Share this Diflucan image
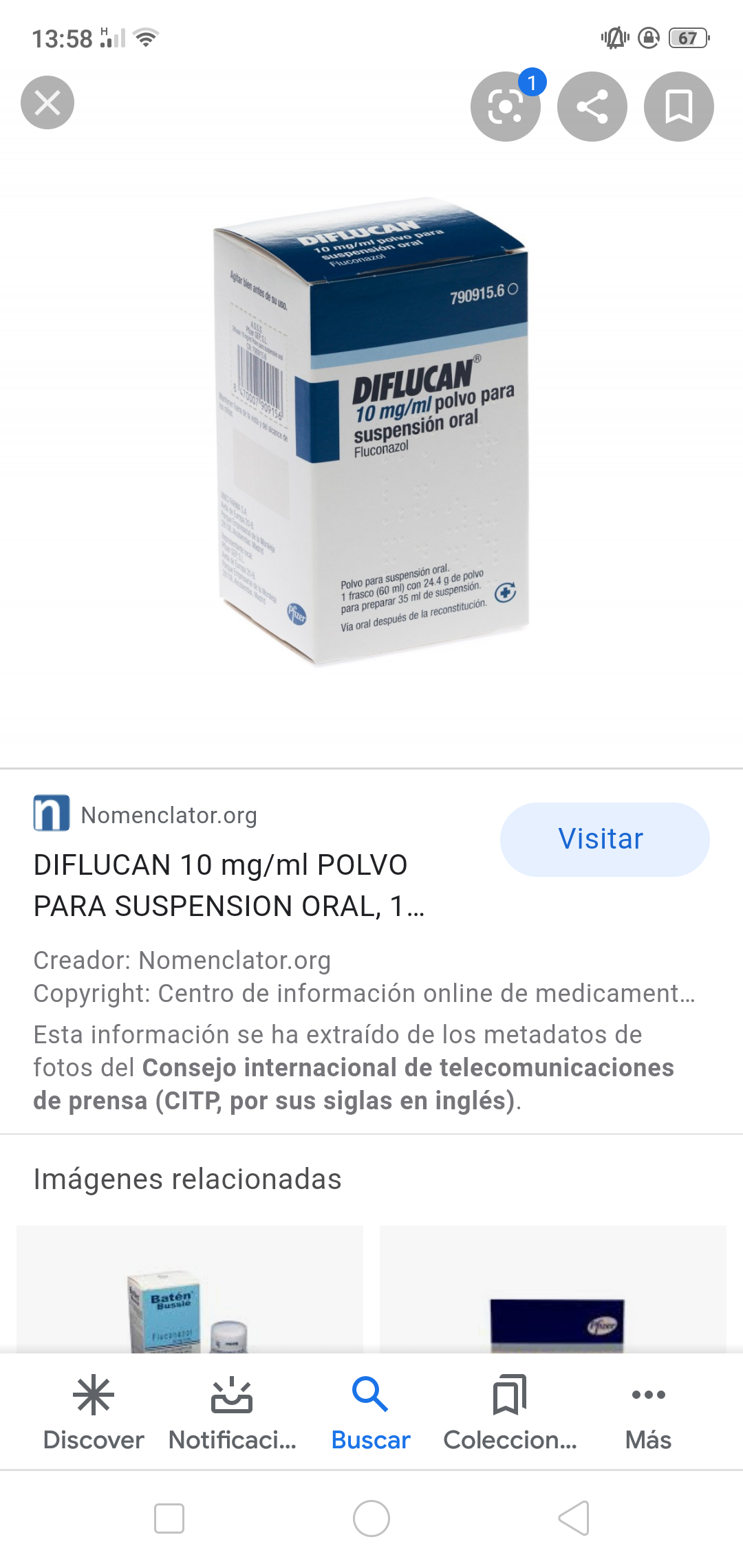743x1568 pixels. 592,107
